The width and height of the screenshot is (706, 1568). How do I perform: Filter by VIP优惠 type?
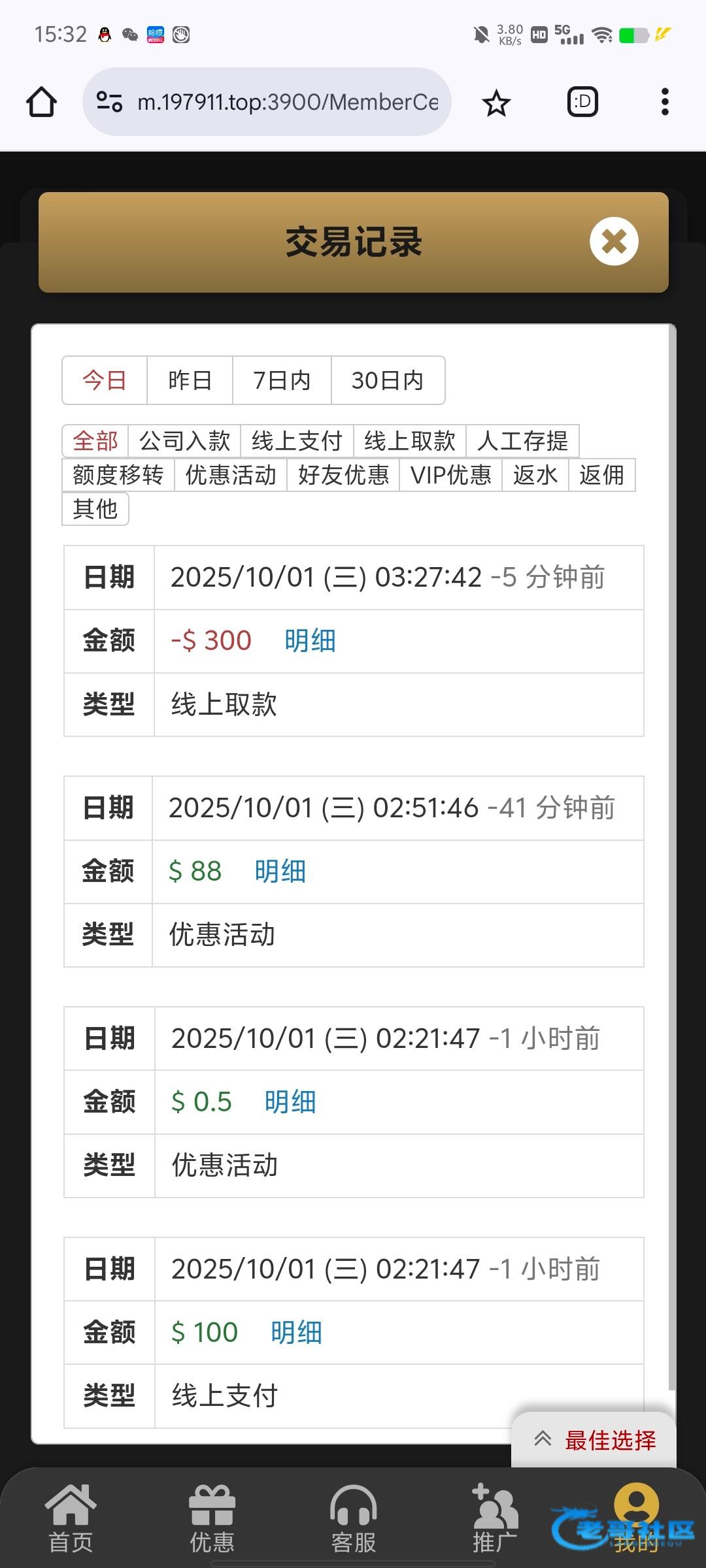click(451, 475)
